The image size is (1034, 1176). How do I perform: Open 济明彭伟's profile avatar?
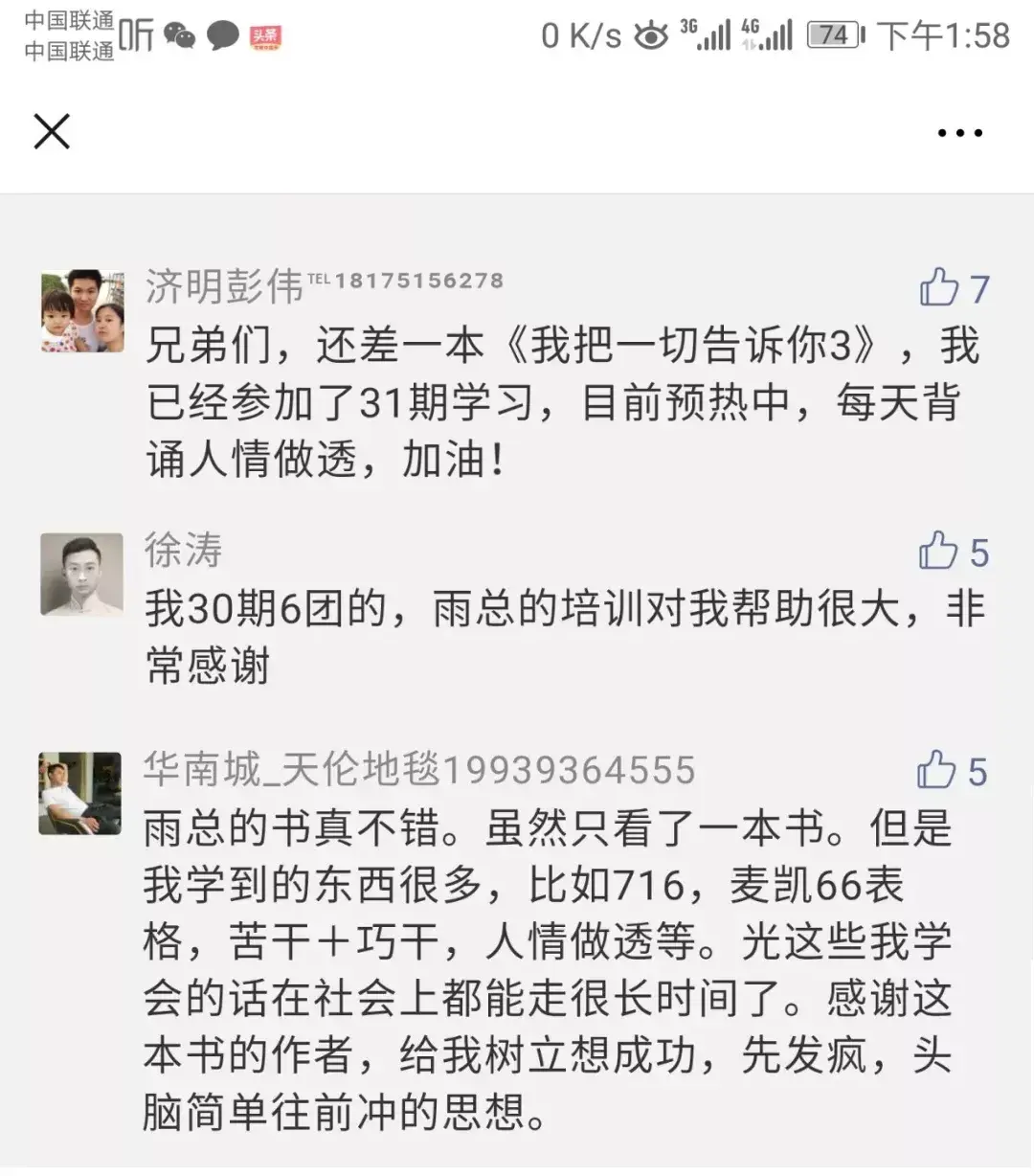click(x=82, y=311)
